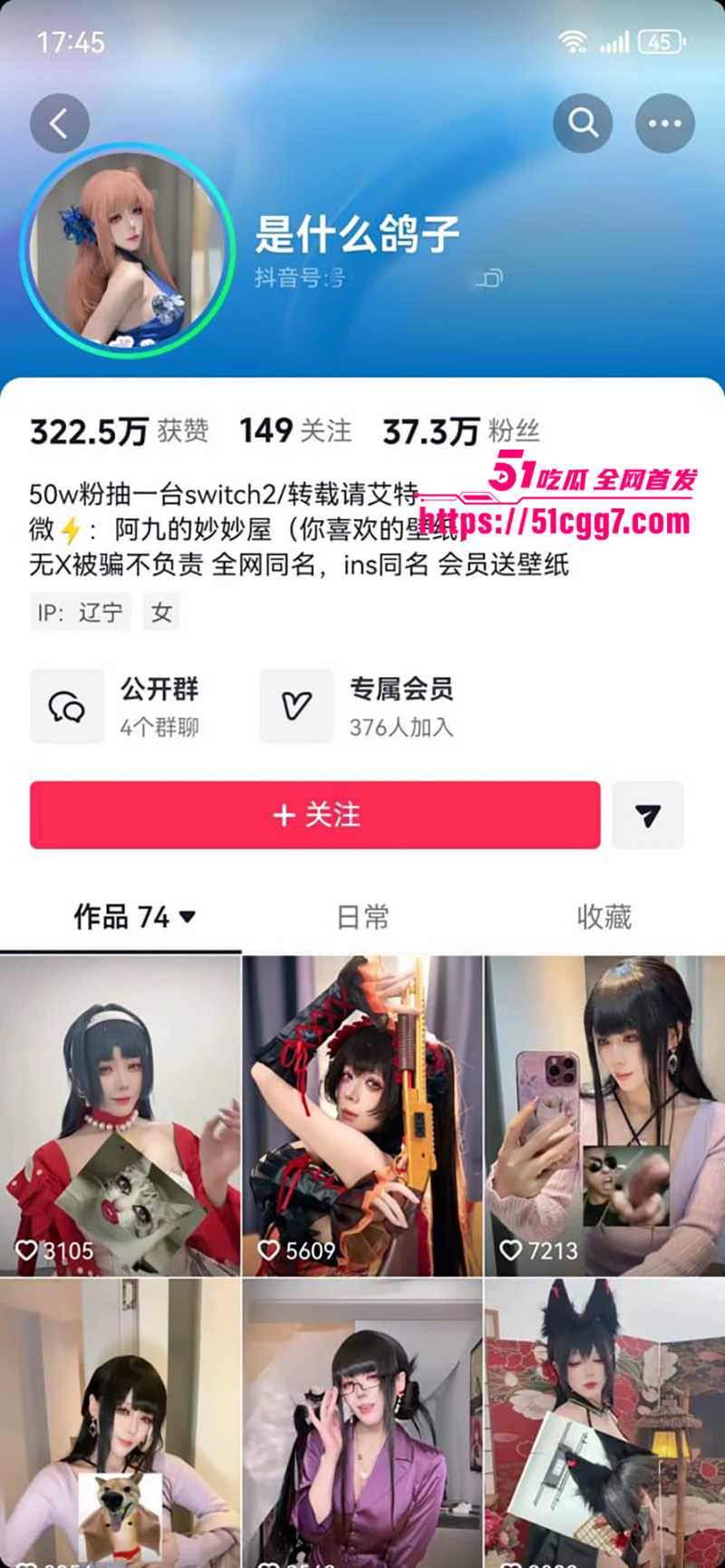Open the 376人加入 membership link

tap(403, 726)
